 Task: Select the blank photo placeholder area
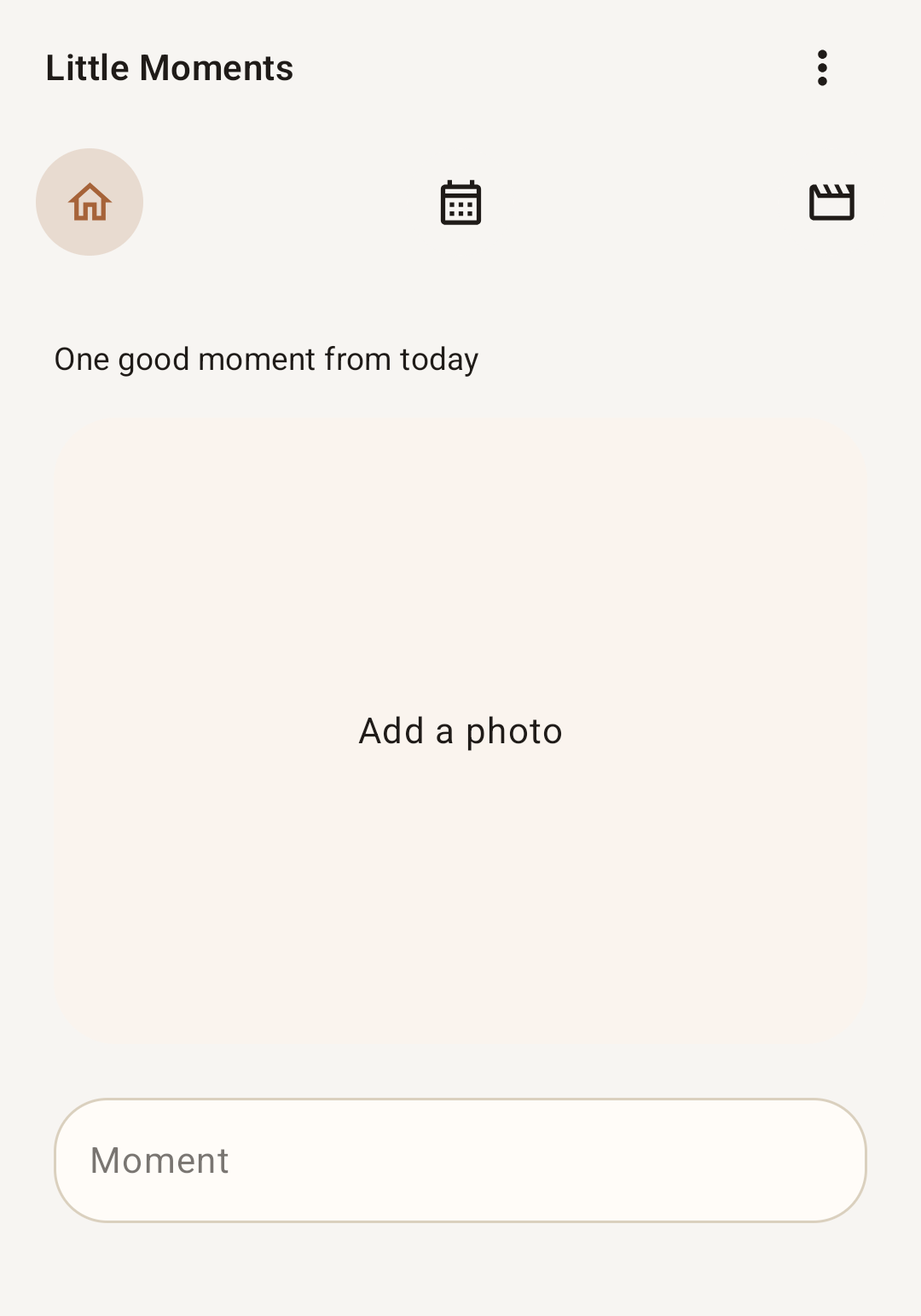(460, 730)
